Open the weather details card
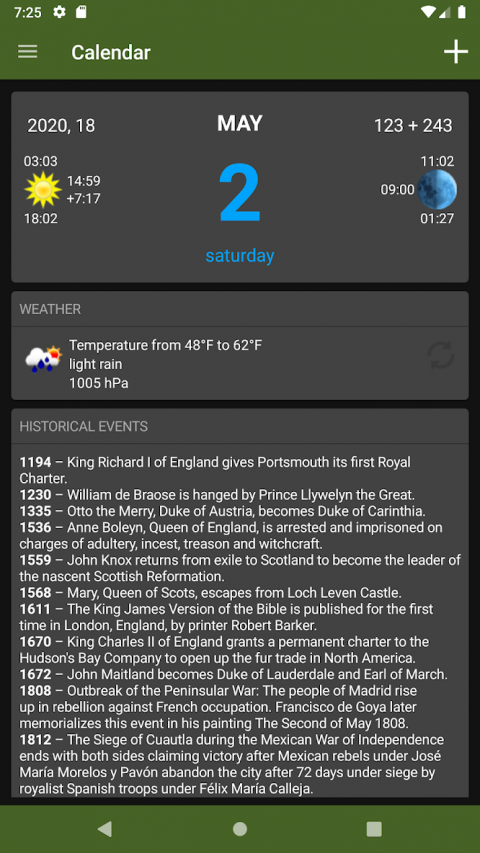Screen dimensions: 480x853 (x=240, y=345)
